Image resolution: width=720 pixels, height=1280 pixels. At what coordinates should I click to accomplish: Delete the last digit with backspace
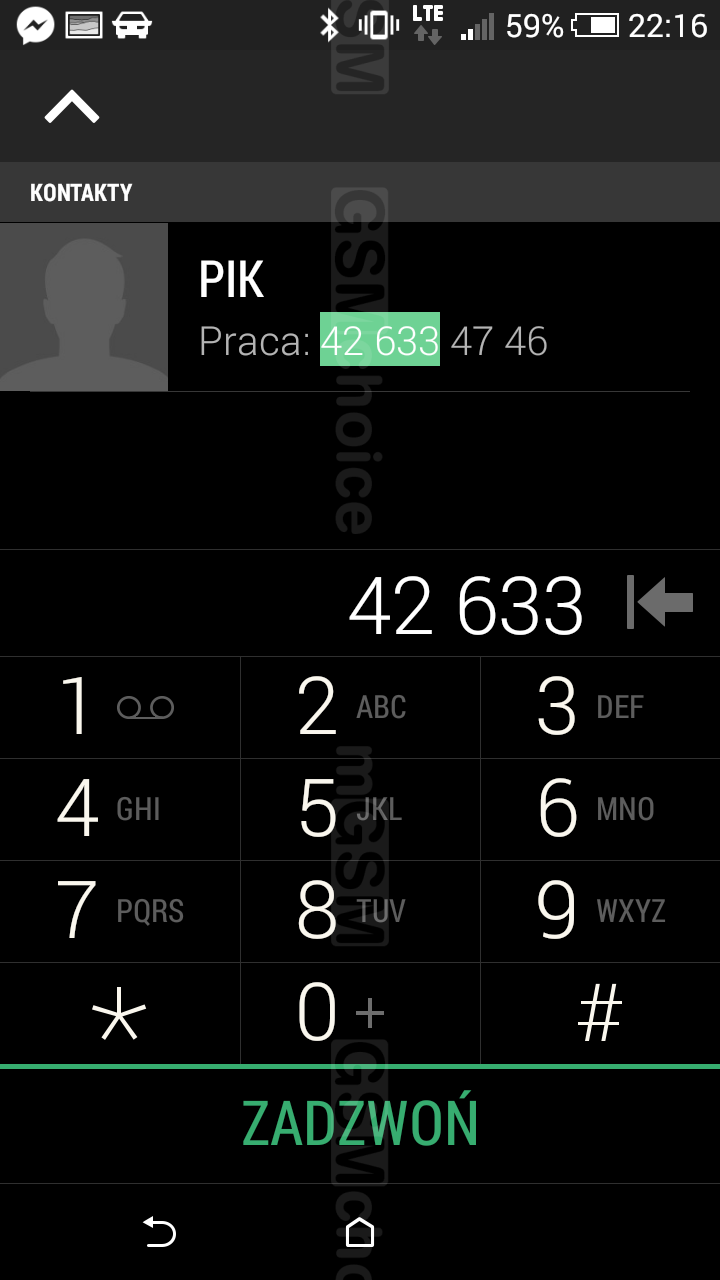pyautogui.click(x=660, y=602)
